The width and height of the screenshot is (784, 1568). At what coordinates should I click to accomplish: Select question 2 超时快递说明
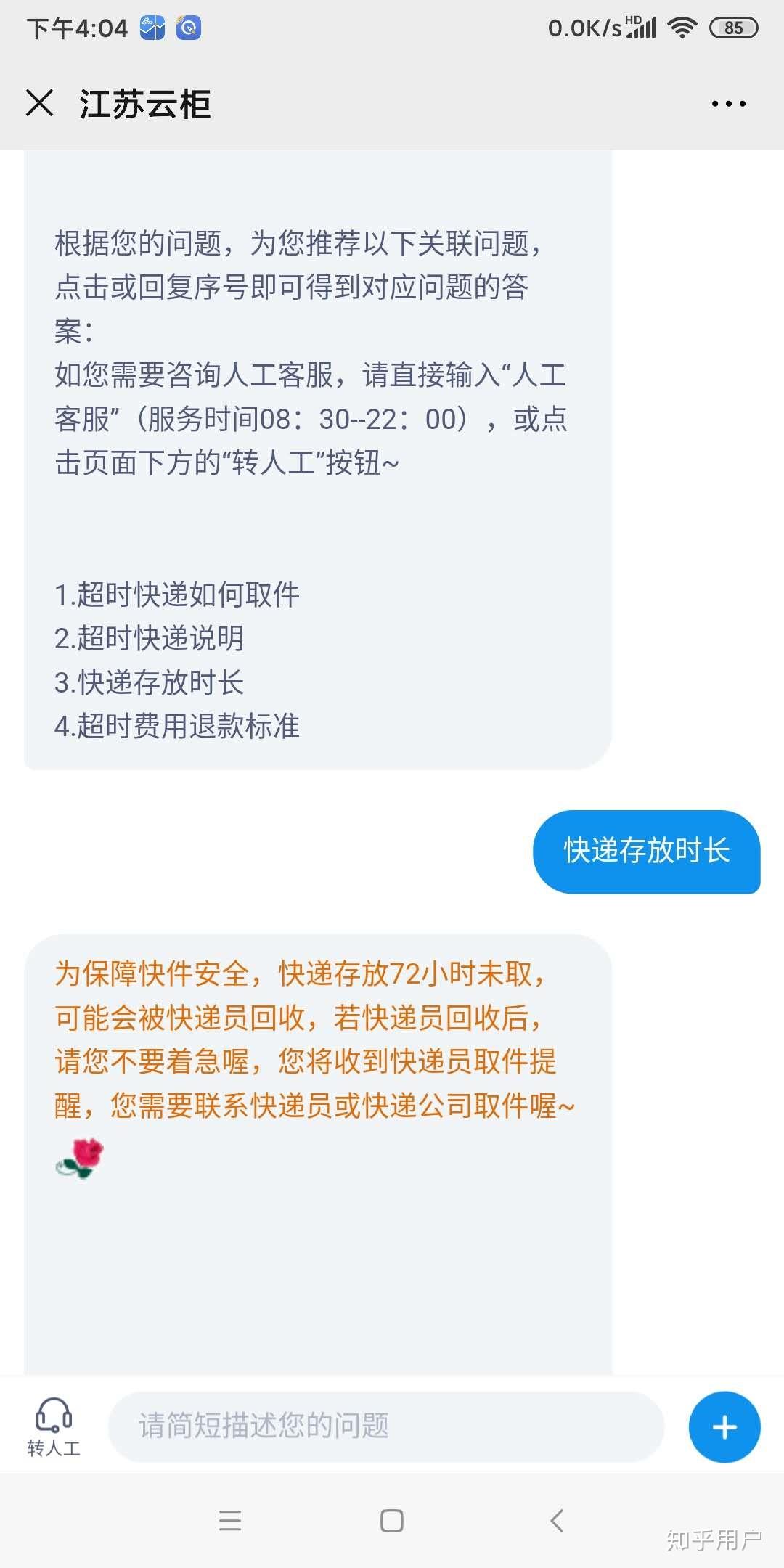pyautogui.click(x=150, y=638)
